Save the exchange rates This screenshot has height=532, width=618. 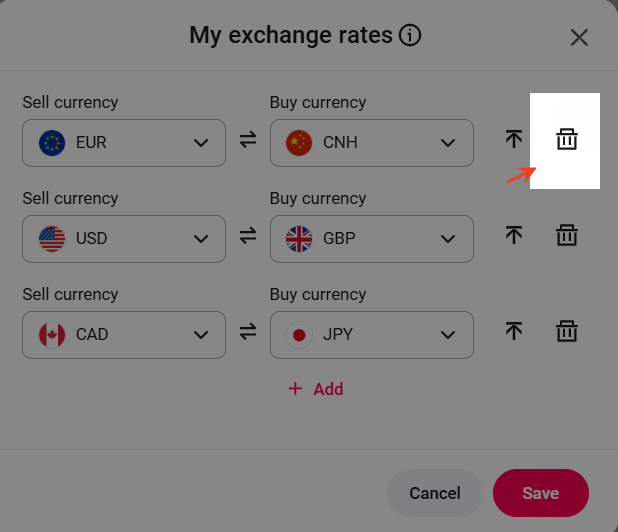[540, 493]
